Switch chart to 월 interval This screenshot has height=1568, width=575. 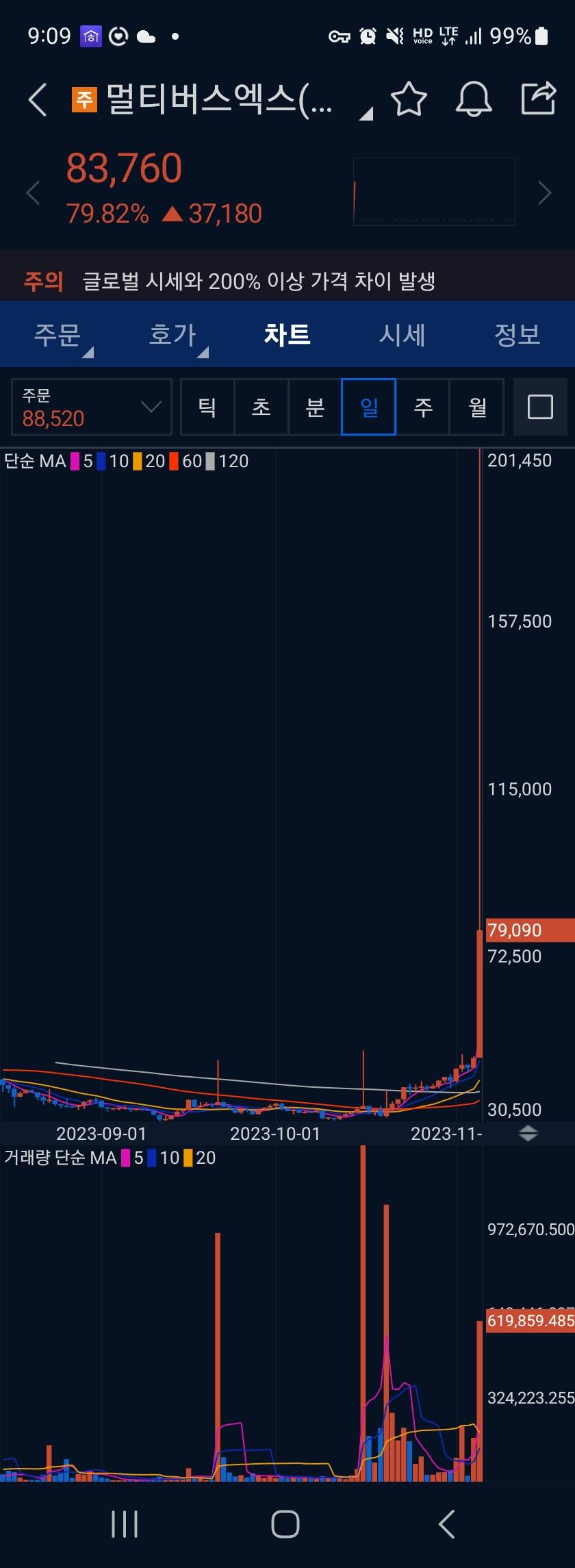click(477, 408)
